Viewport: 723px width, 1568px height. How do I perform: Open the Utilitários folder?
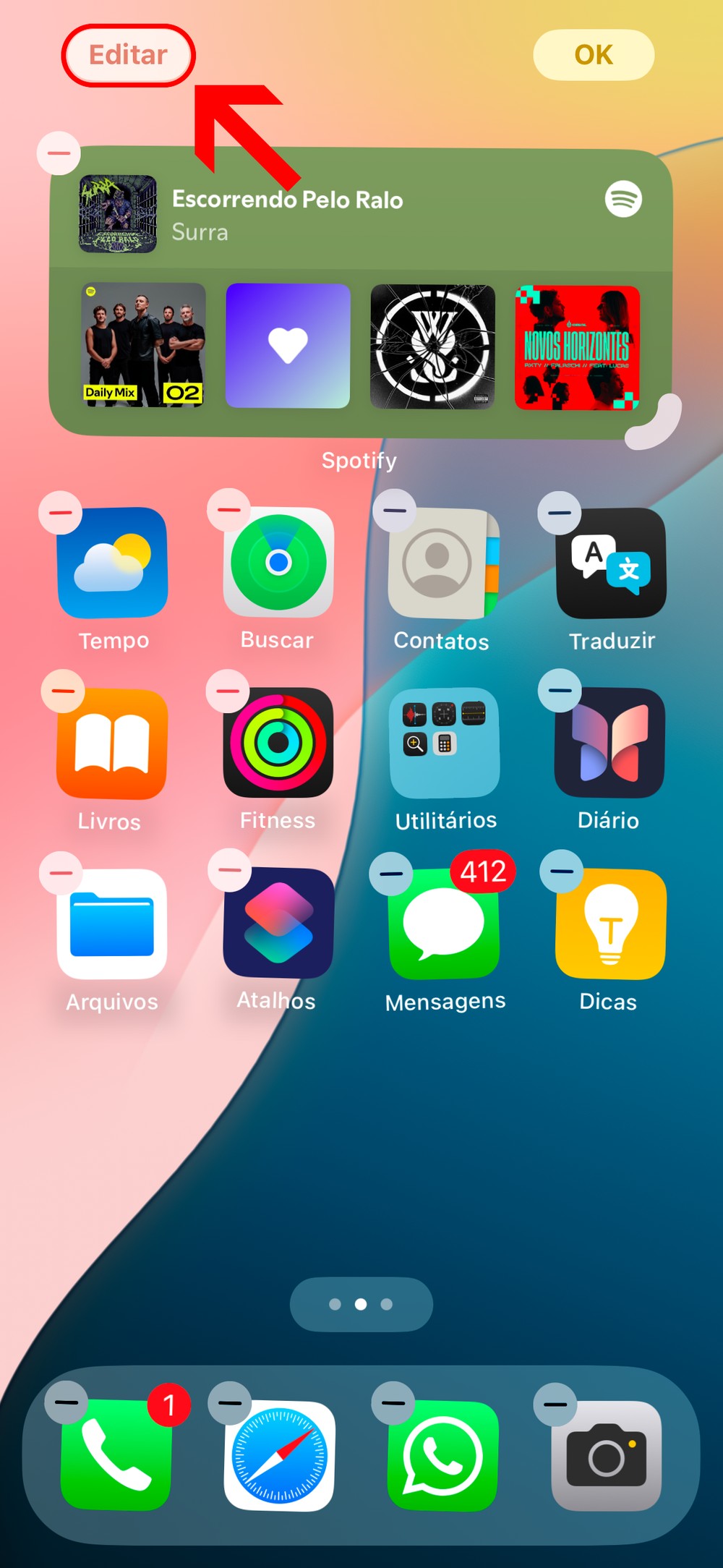444,743
